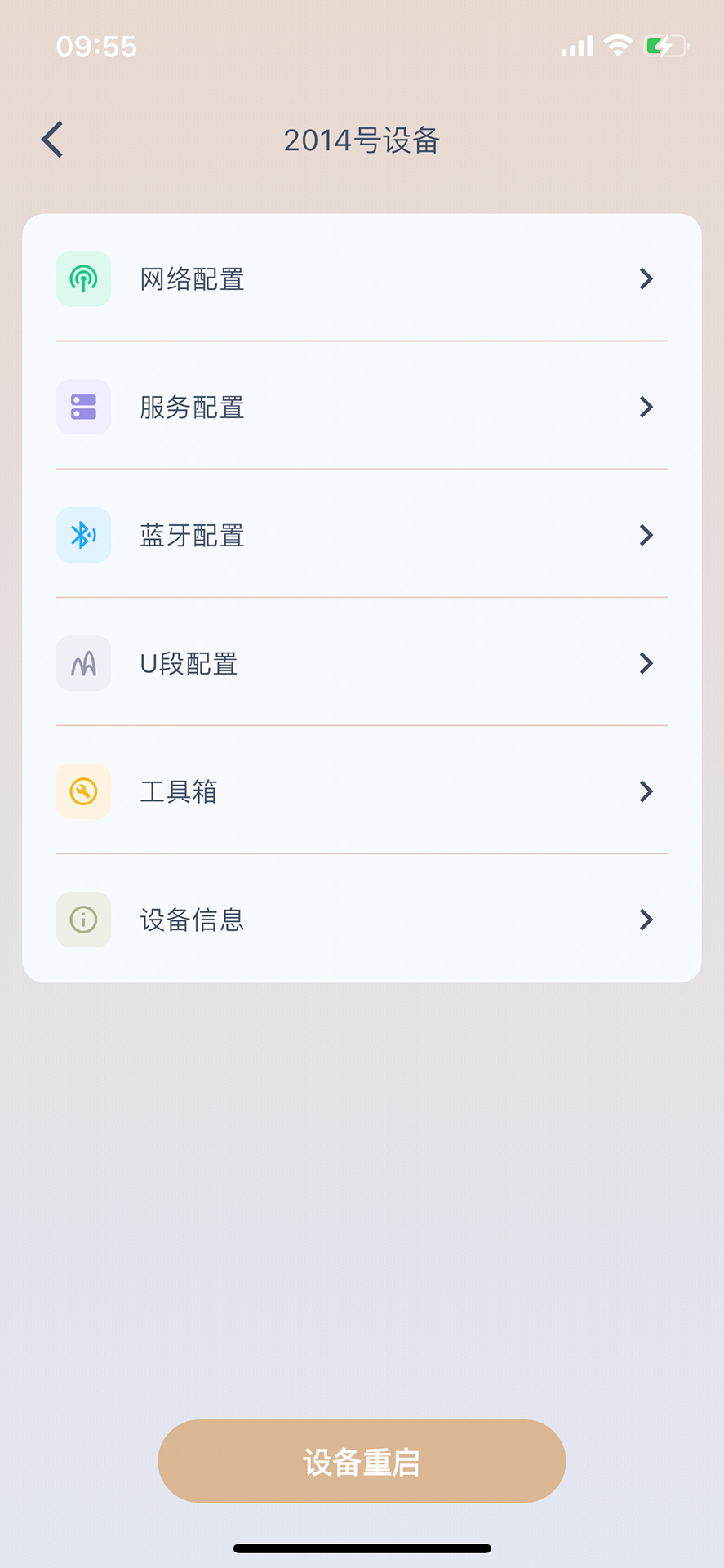Open the chevron next to 蓝牙配置
Image resolution: width=724 pixels, height=1568 pixels.
(x=646, y=535)
